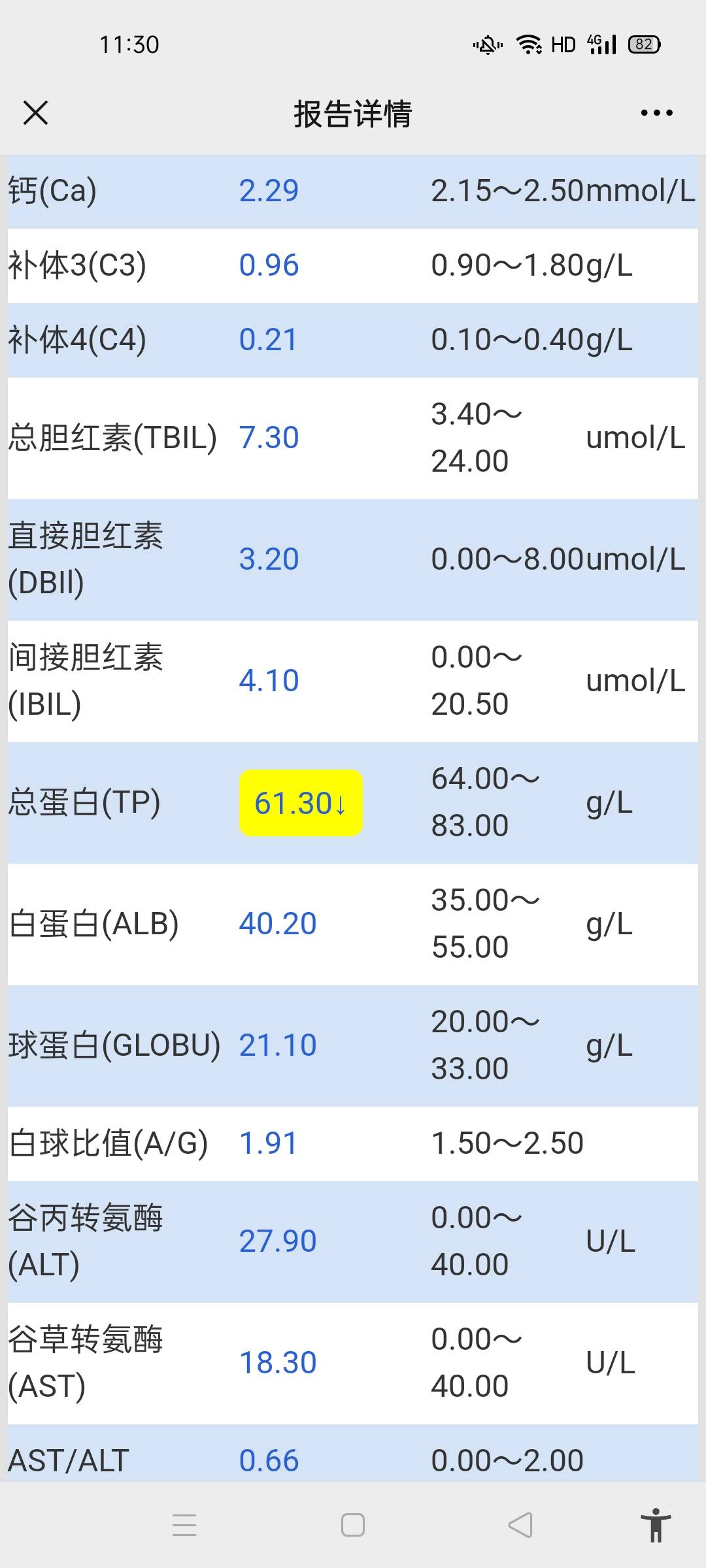
Task: Close the report details page
Action: coord(35,112)
